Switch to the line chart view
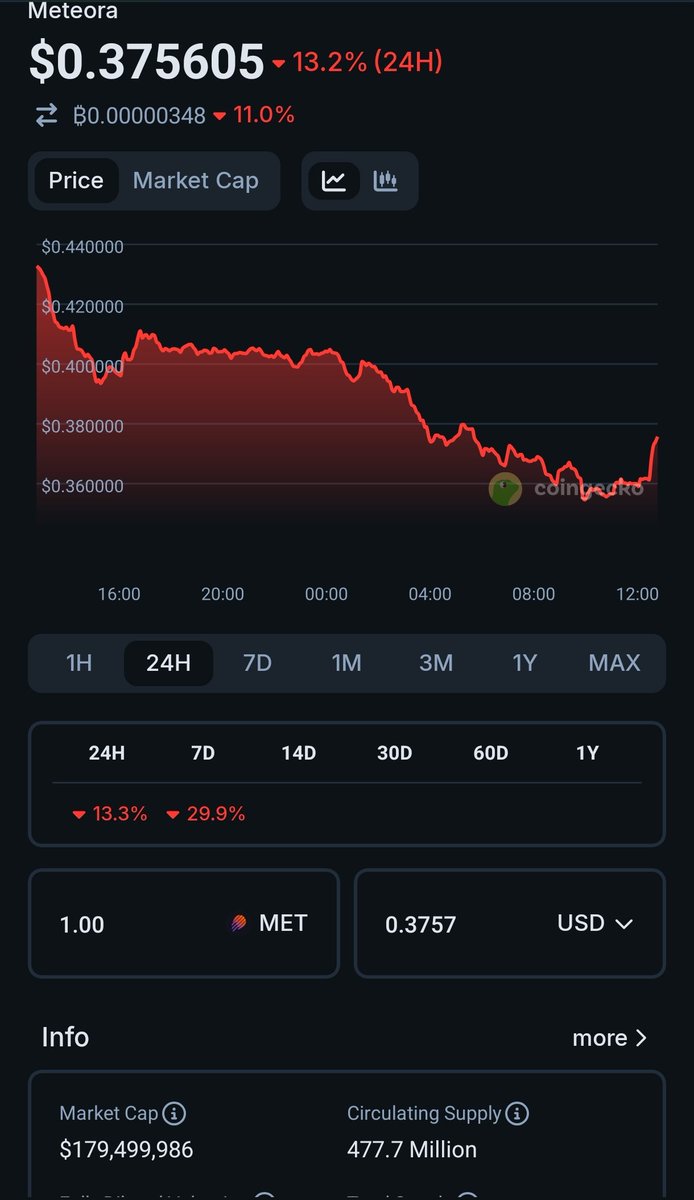 [x=334, y=181]
